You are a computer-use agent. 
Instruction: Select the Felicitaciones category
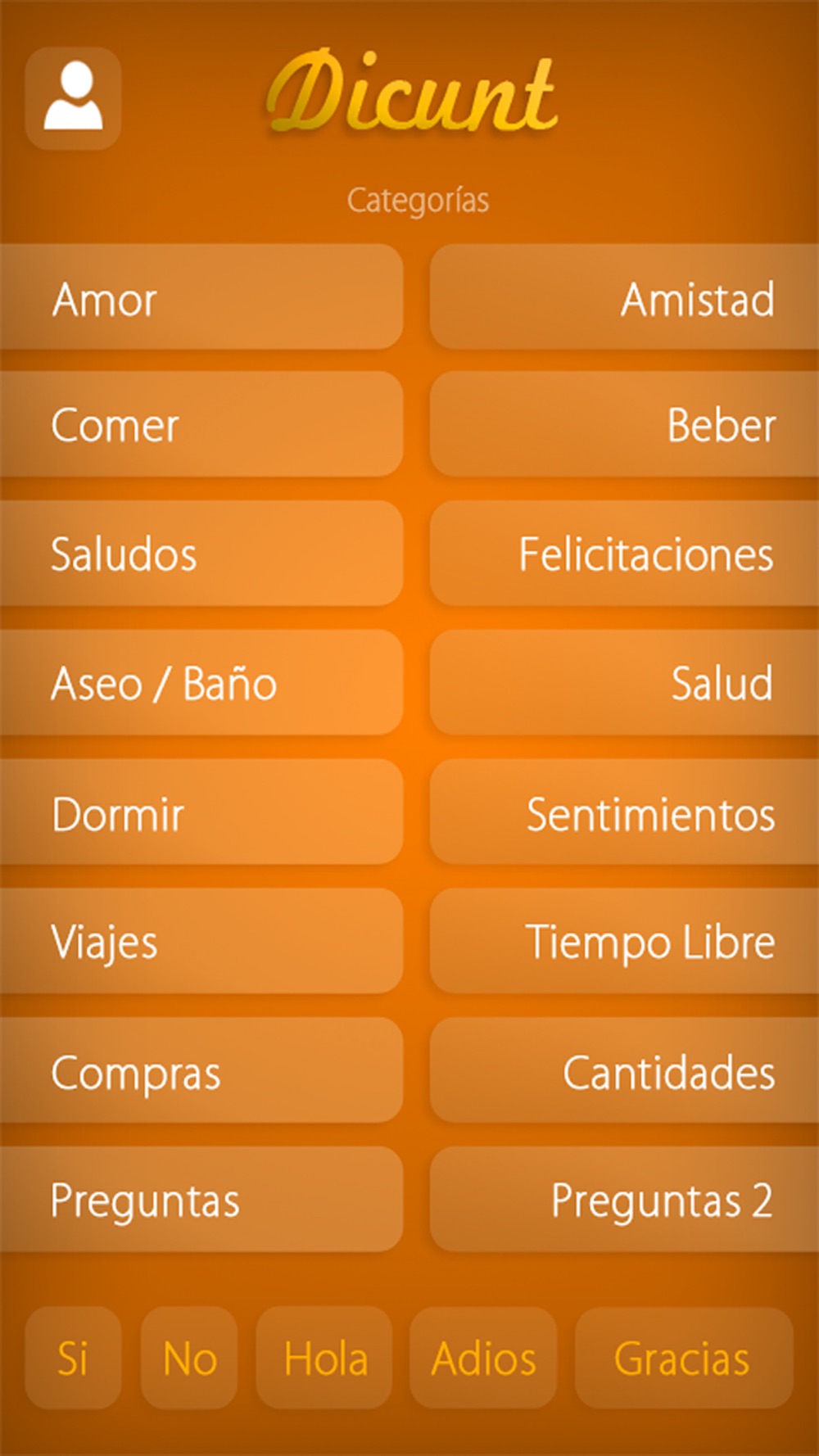[x=624, y=554]
